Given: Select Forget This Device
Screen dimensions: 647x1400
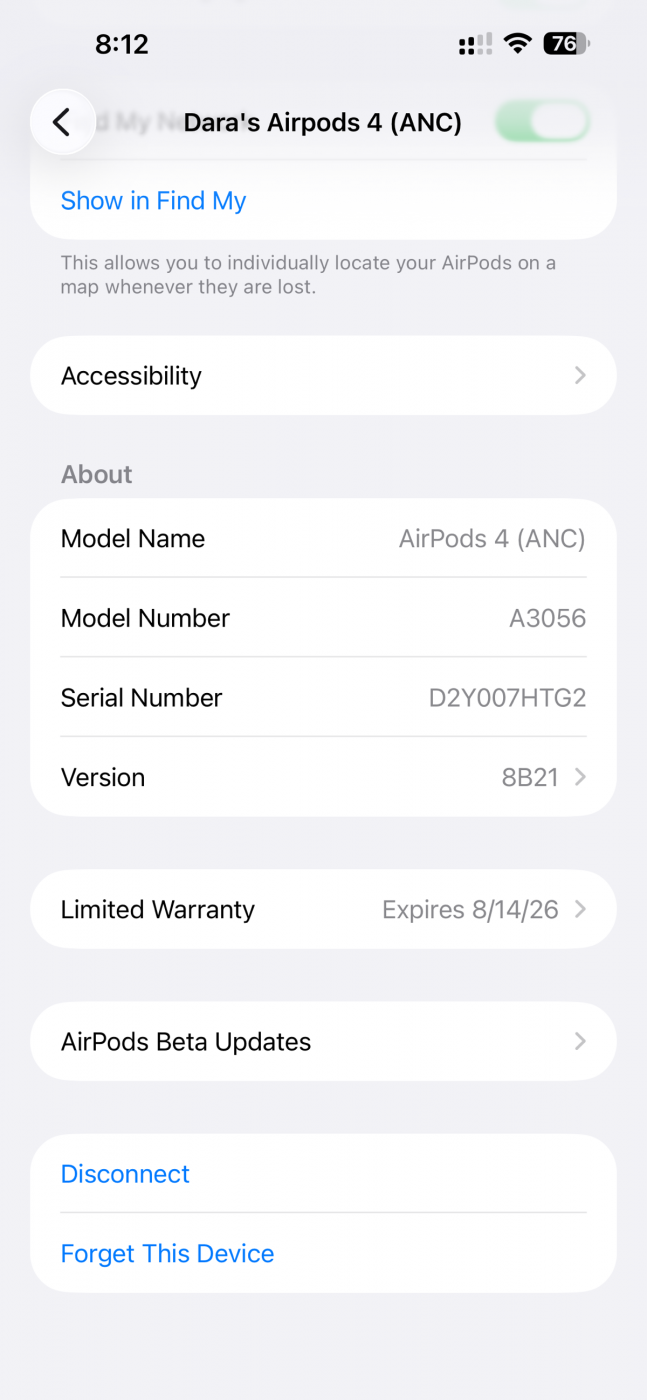Looking at the screenshot, I should (167, 1253).
